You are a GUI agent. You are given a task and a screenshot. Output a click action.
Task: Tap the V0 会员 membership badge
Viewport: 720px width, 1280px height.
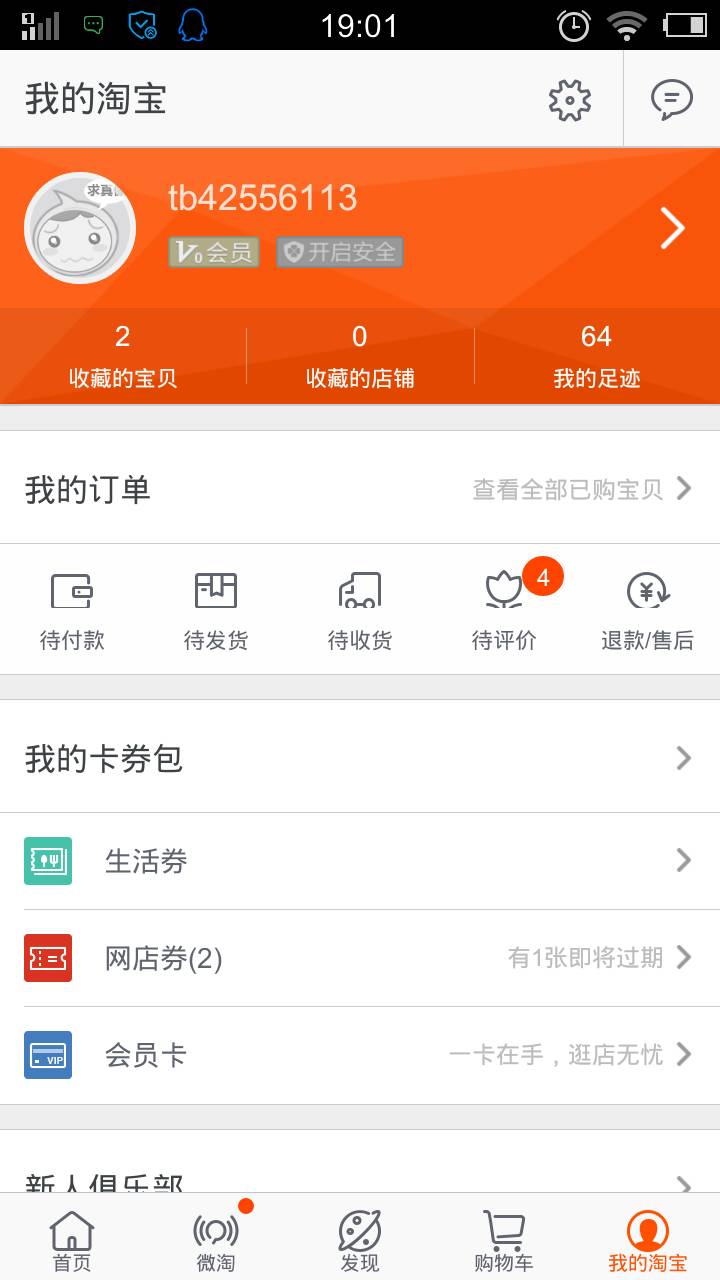pos(212,252)
